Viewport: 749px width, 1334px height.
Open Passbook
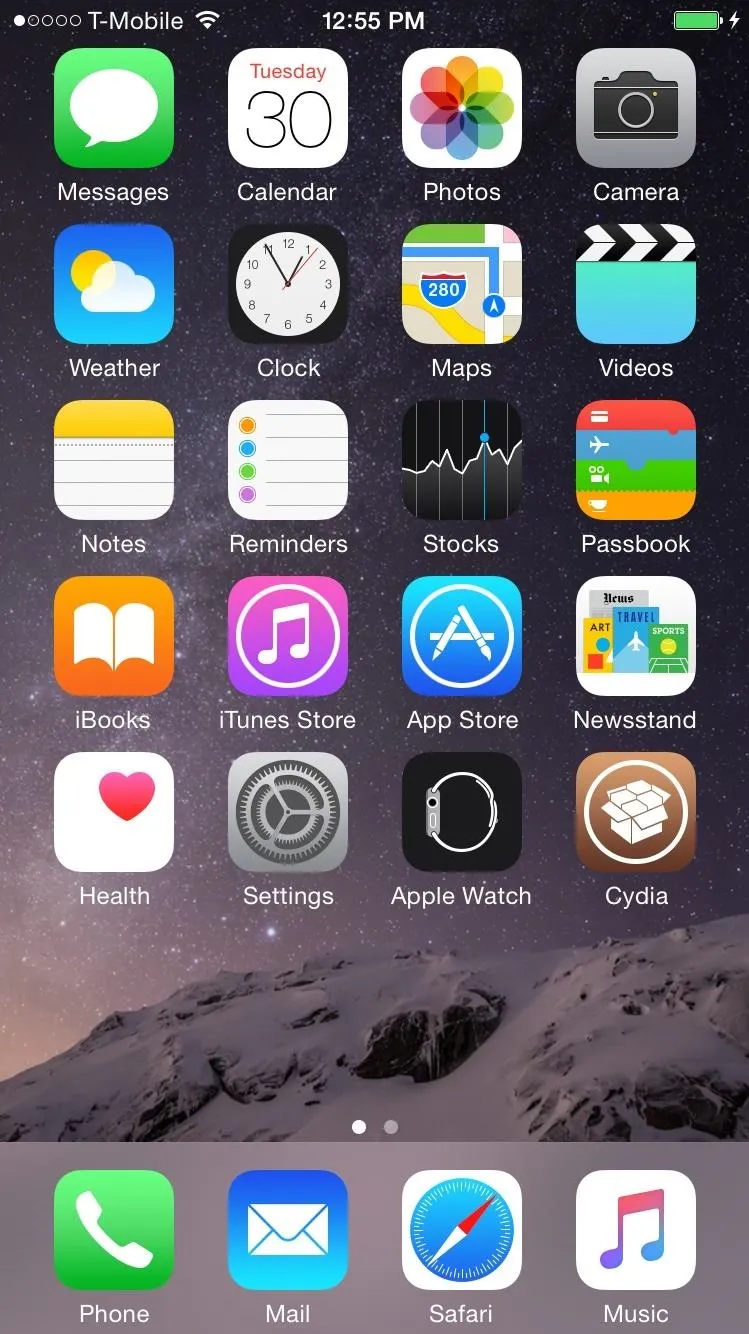pyautogui.click(x=636, y=460)
